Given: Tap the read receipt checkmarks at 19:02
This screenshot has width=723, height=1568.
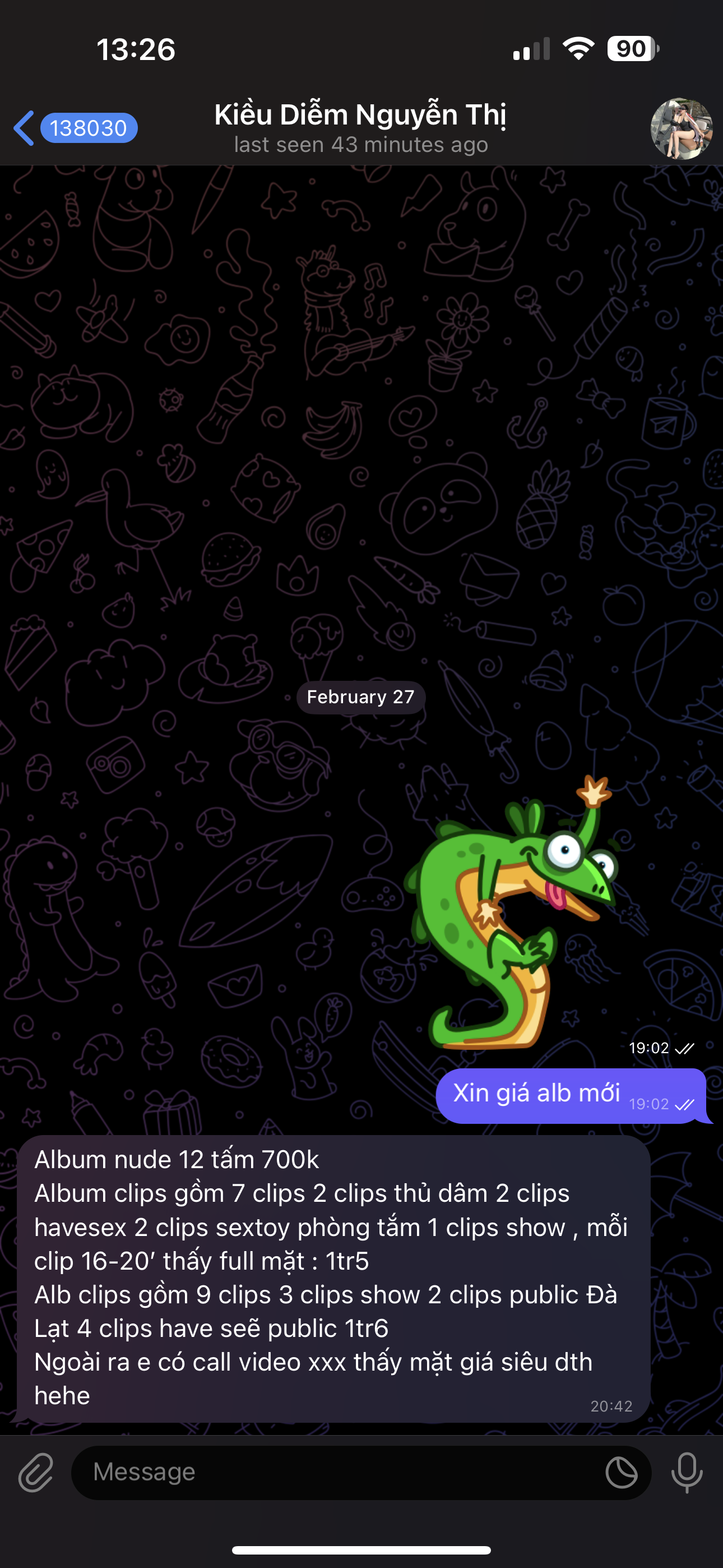Looking at the screenshot, I should (x=686, y=1048).
